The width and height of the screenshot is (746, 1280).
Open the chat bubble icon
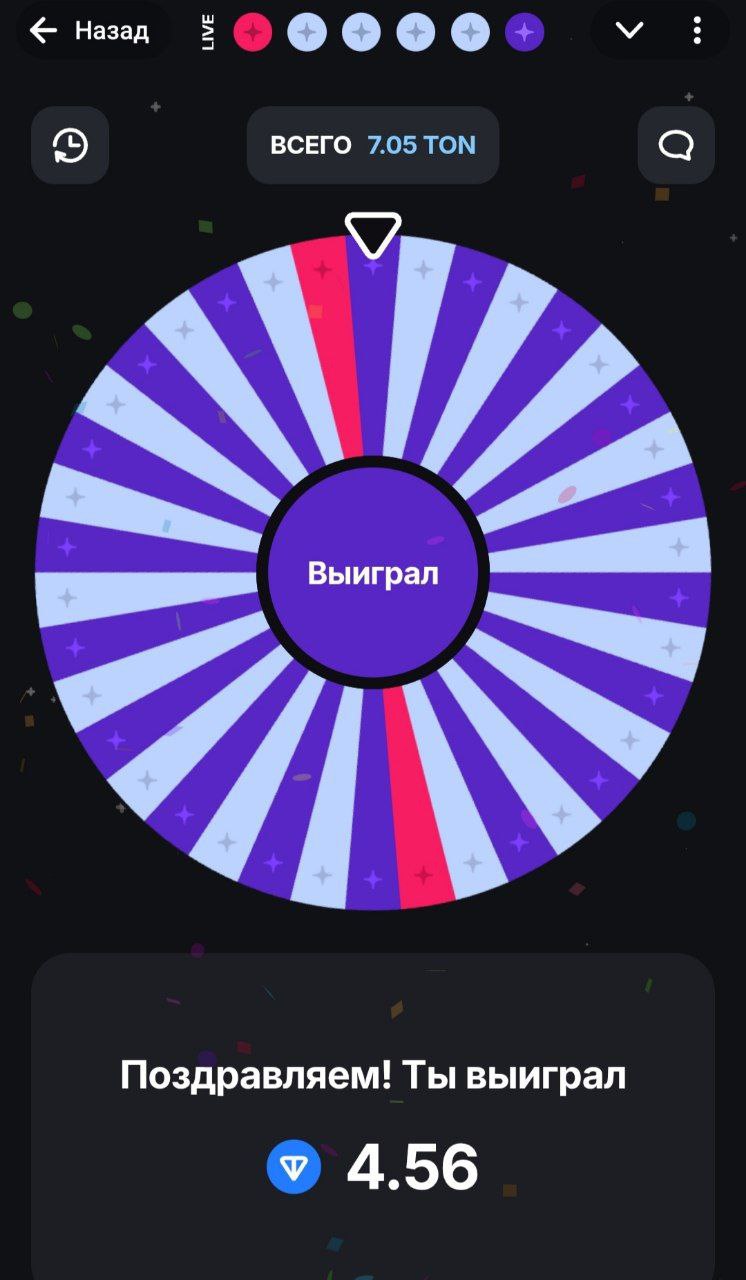pos(676,146)
